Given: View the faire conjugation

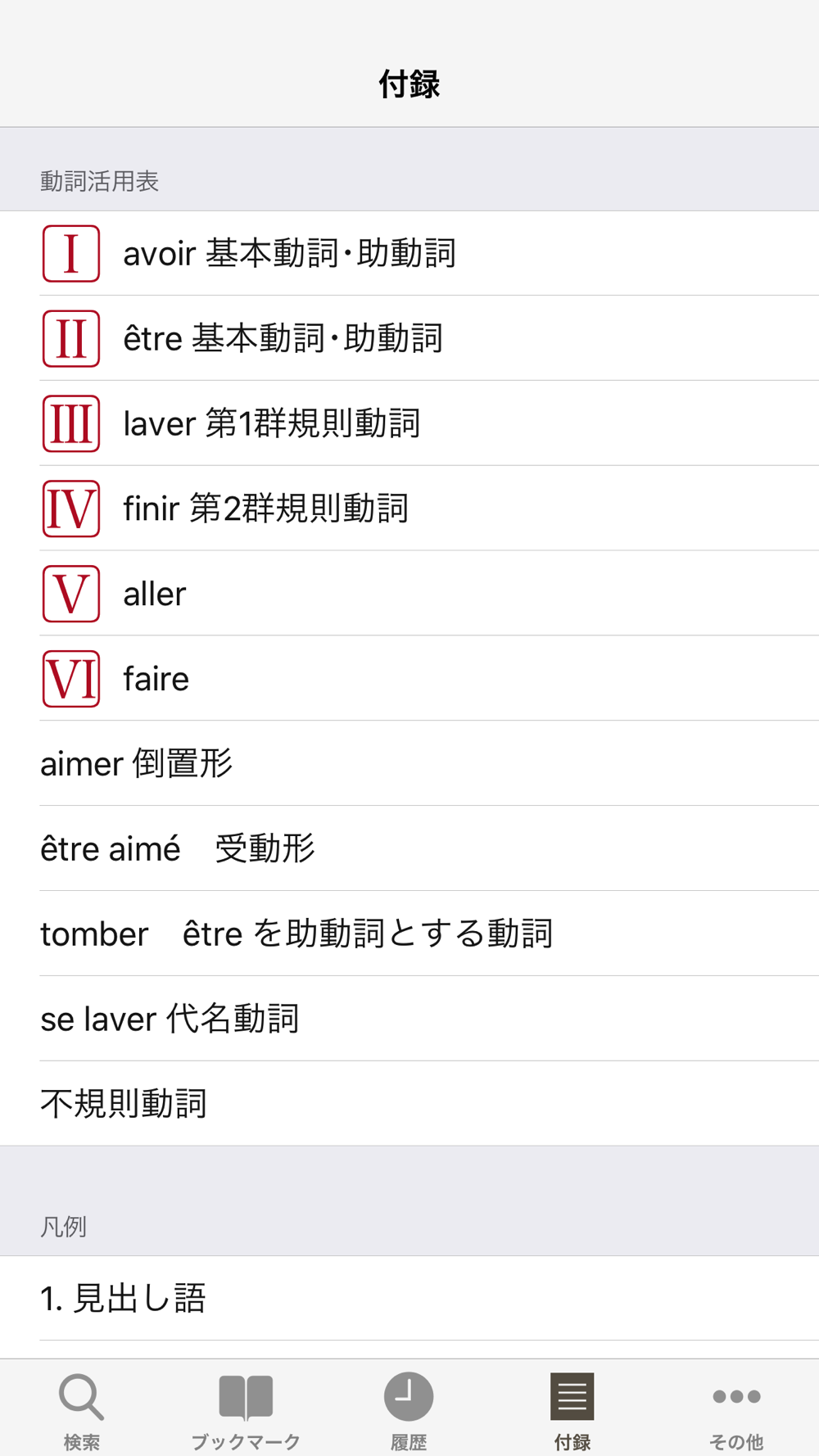Looking at the screenshot, I should point(409,679).
